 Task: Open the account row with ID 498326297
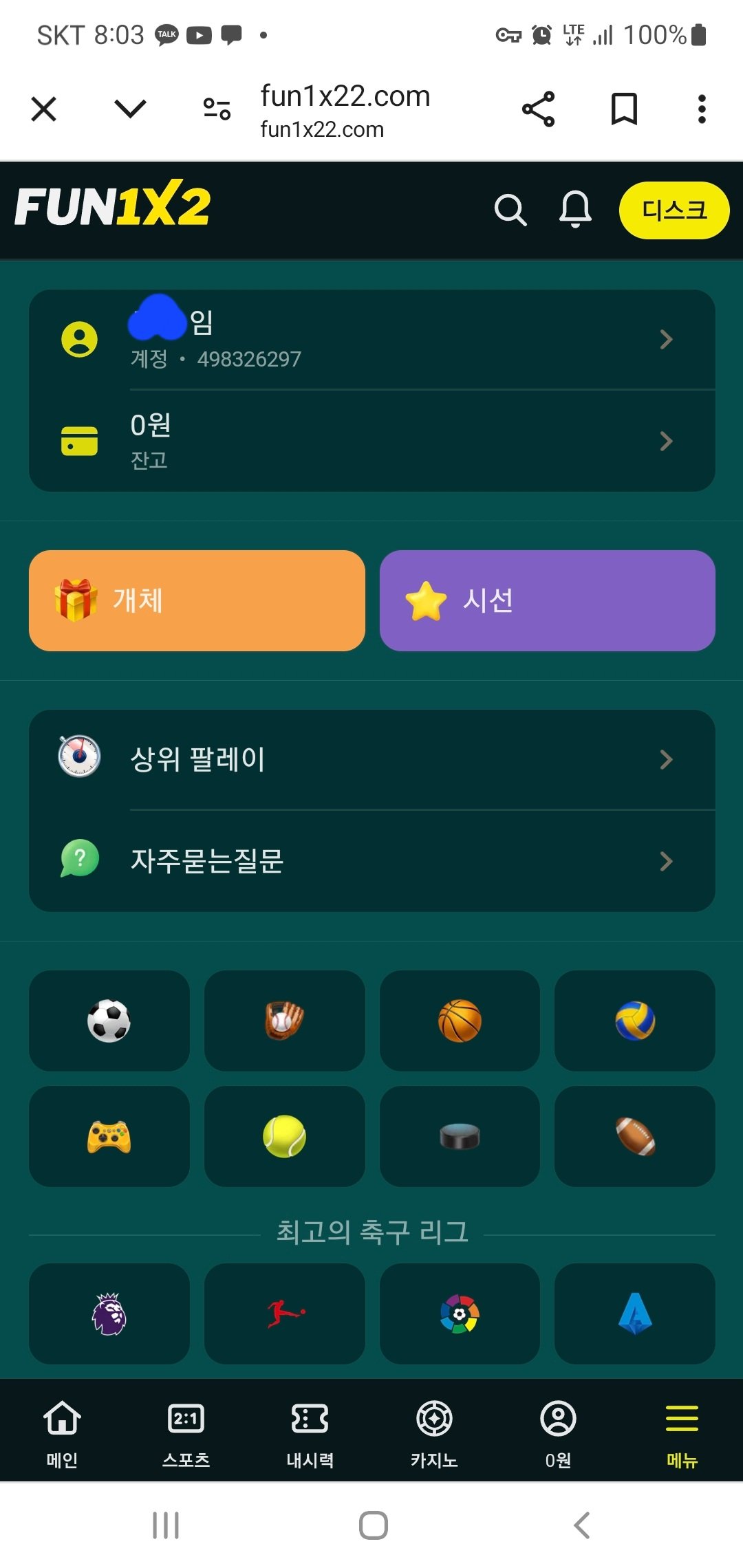point(371,340)
